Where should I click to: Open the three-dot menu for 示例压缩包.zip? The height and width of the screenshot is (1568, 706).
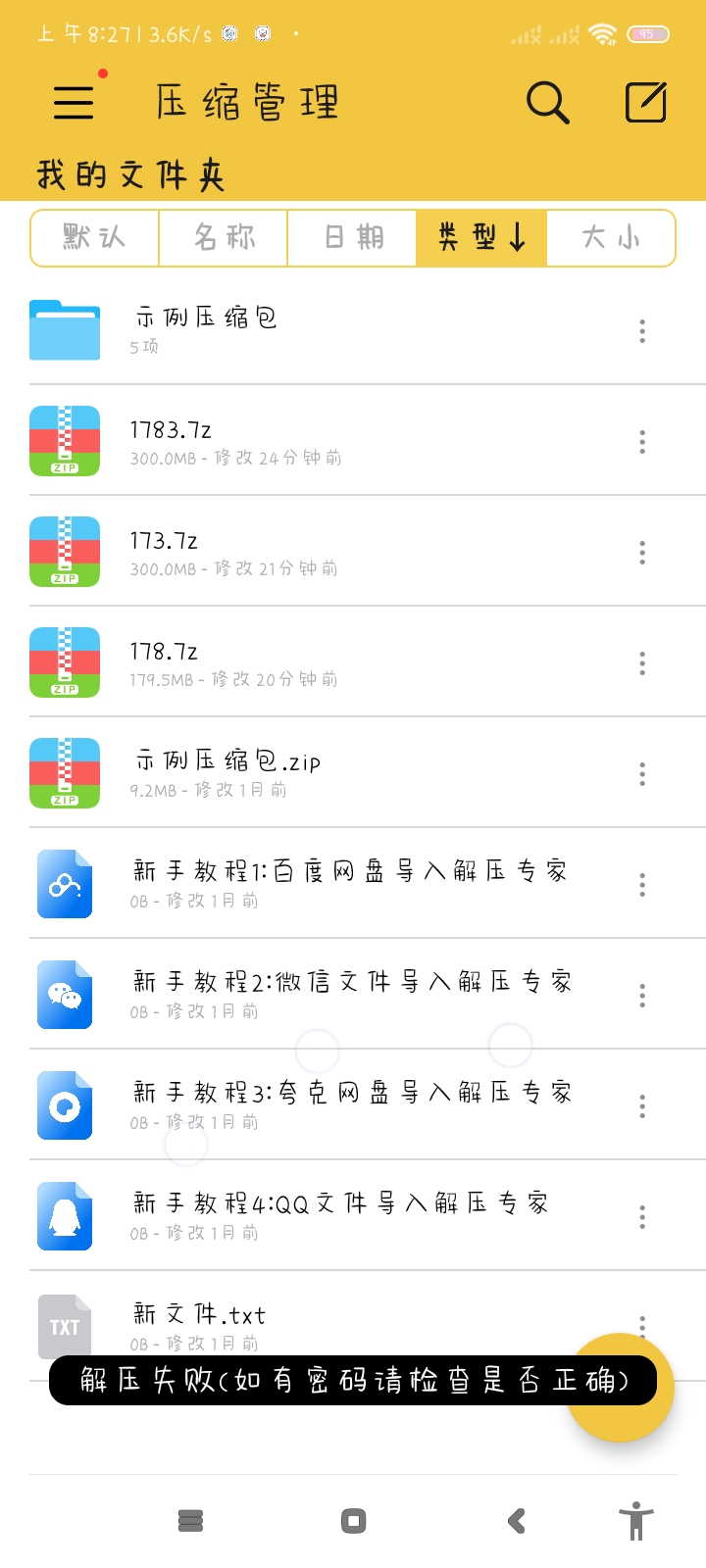pos(642,773)
